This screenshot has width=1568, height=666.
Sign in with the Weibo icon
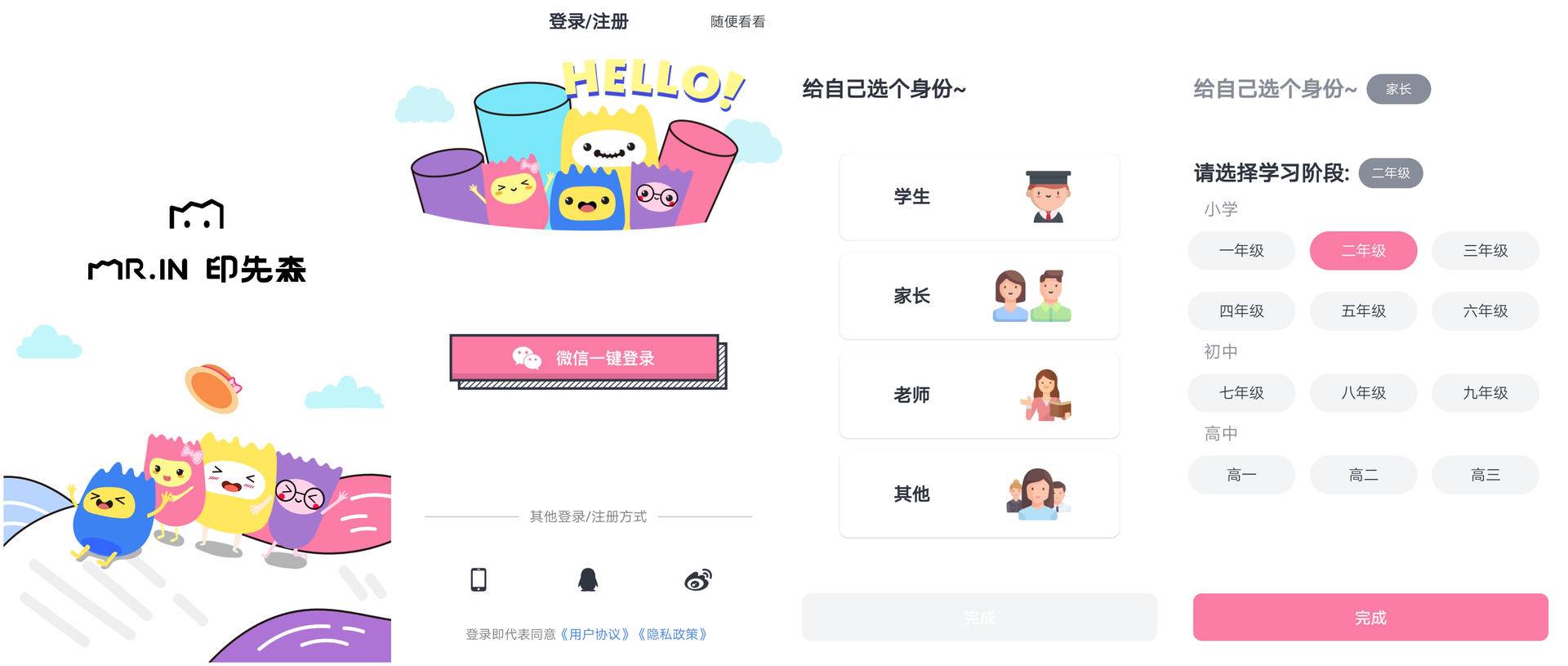698,580
